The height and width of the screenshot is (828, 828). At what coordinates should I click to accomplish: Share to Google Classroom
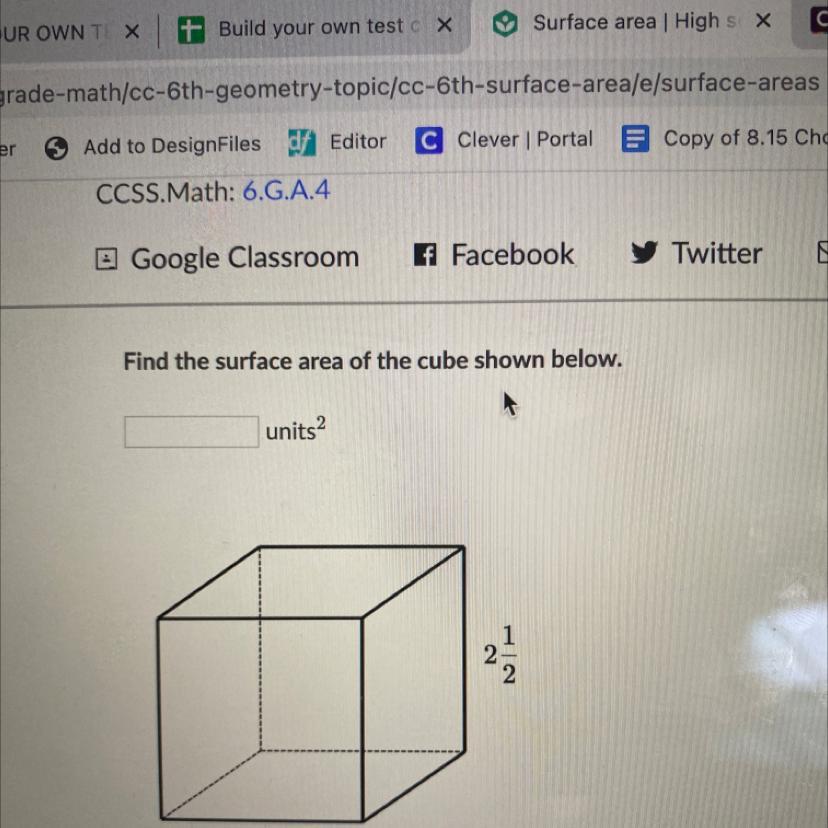click(228, 258)
